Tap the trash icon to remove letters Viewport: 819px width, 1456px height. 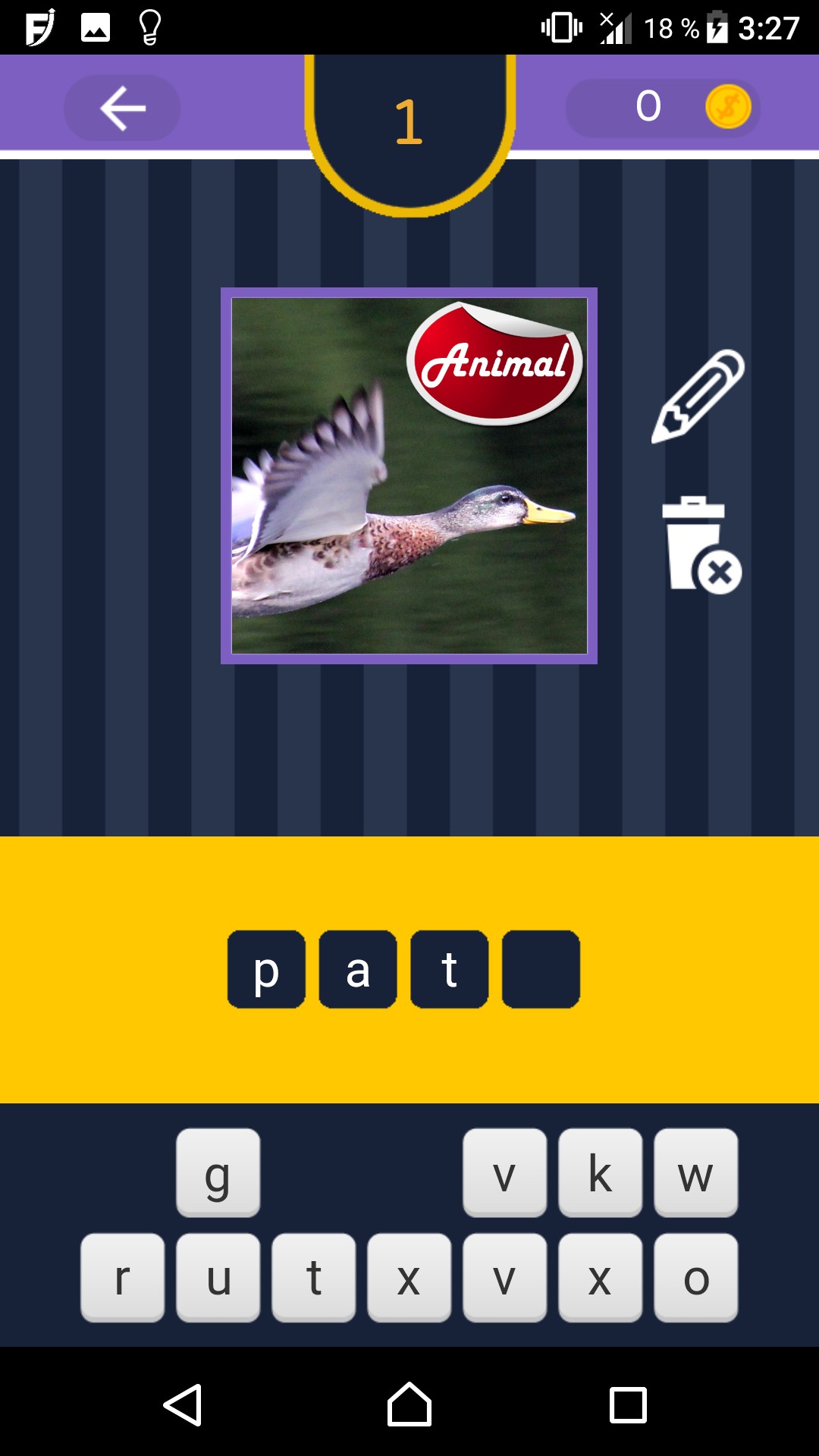700,544
